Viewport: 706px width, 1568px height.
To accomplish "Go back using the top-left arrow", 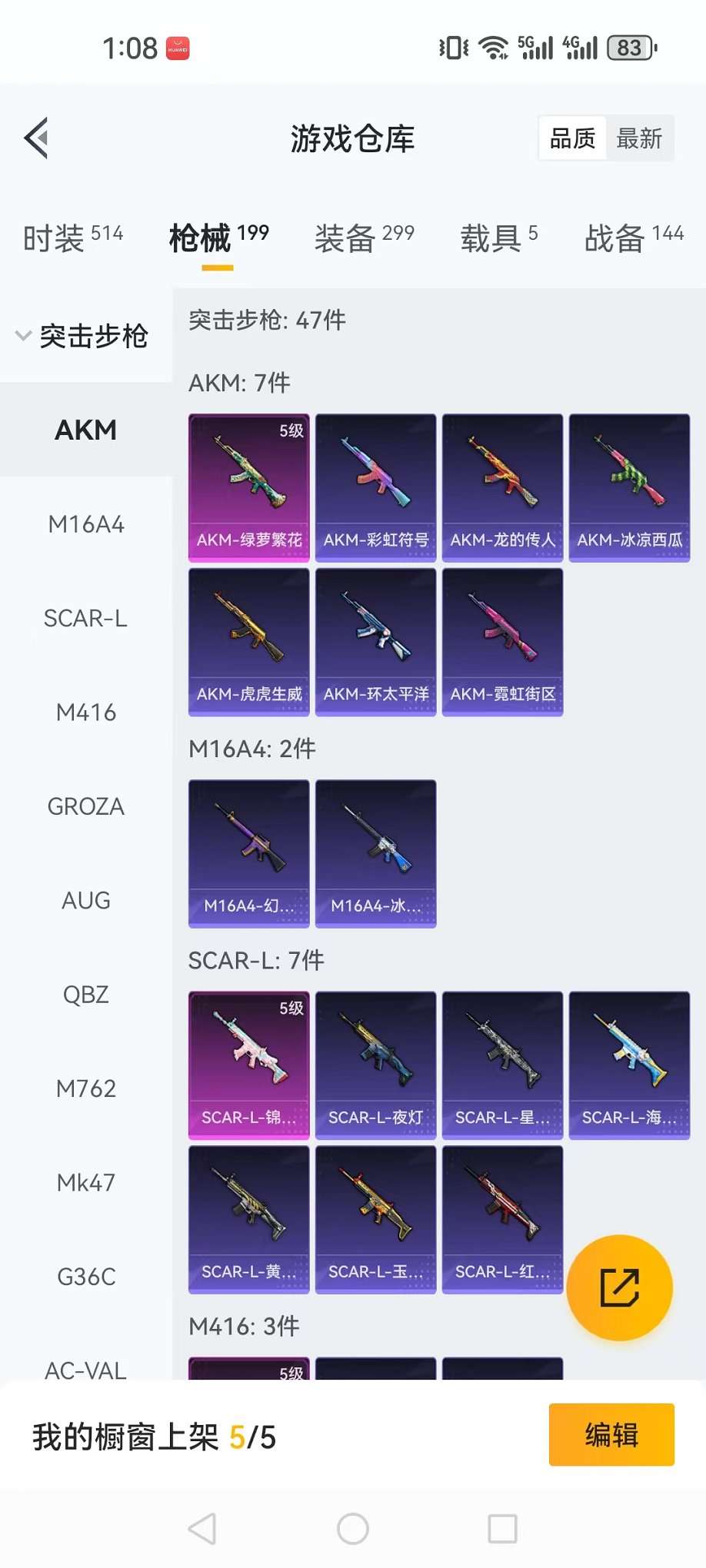I will point(37,138).
